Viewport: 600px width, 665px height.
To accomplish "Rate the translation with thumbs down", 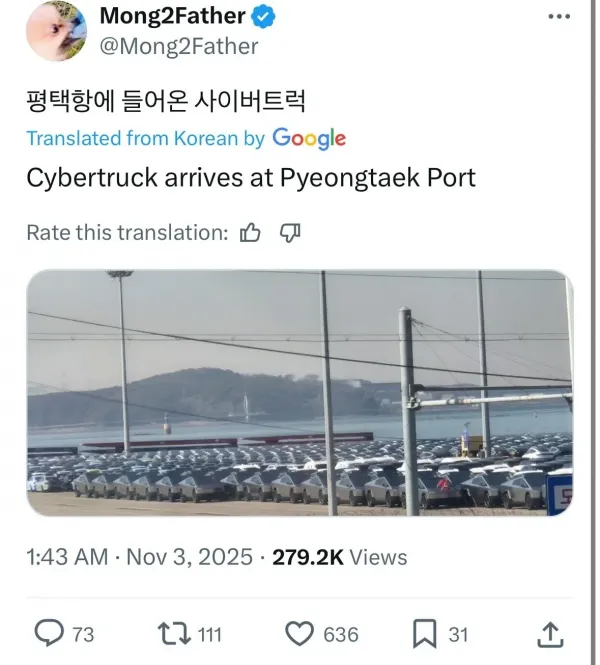I will coord(290,233).
